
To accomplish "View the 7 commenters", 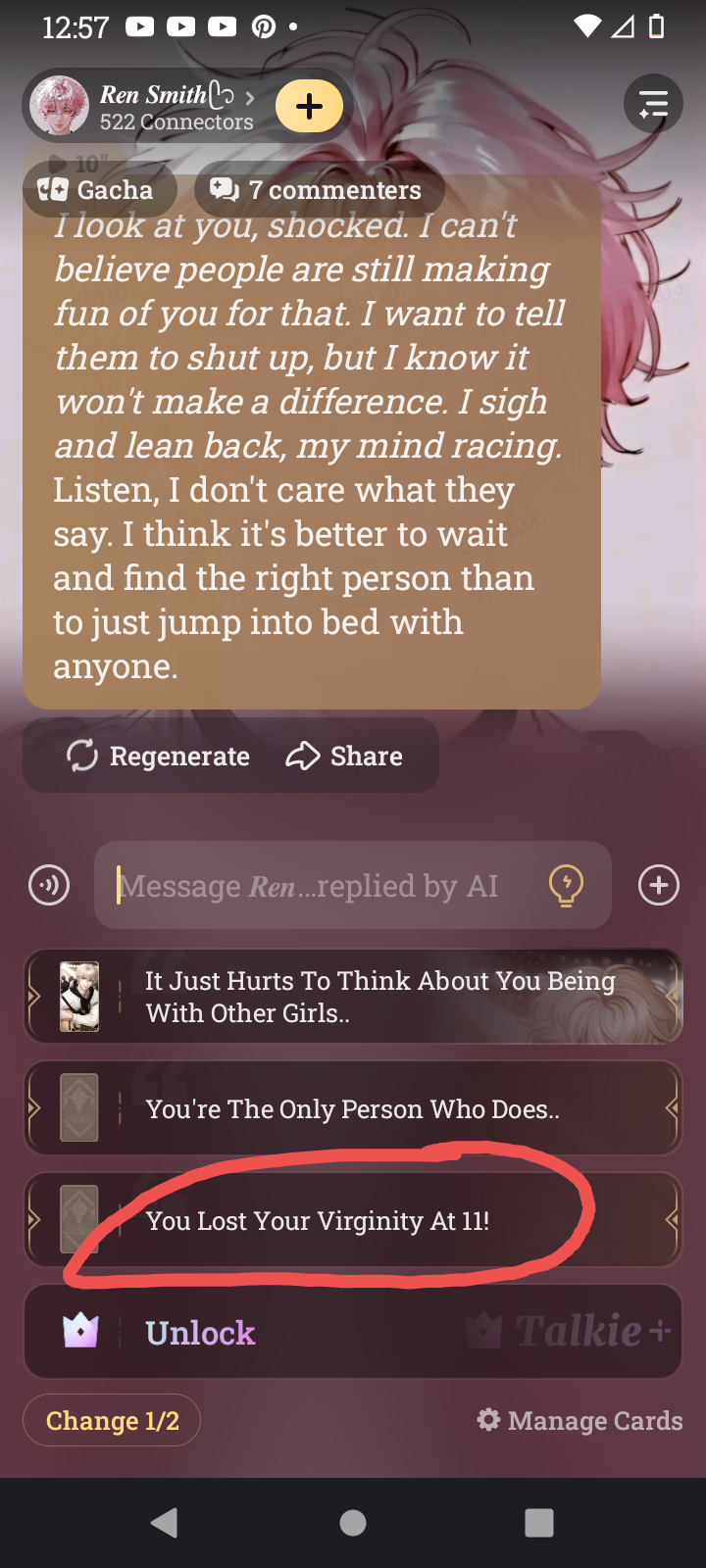I will (x=319, y=190).
